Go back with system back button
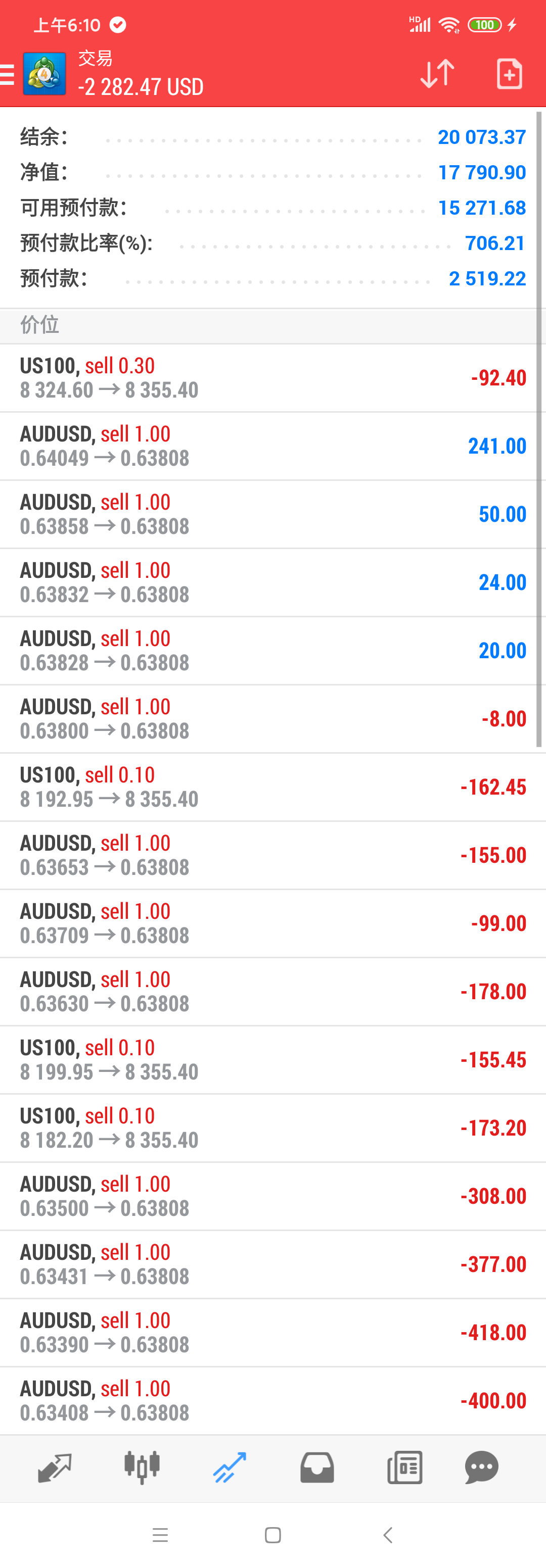 (388, 1535)
